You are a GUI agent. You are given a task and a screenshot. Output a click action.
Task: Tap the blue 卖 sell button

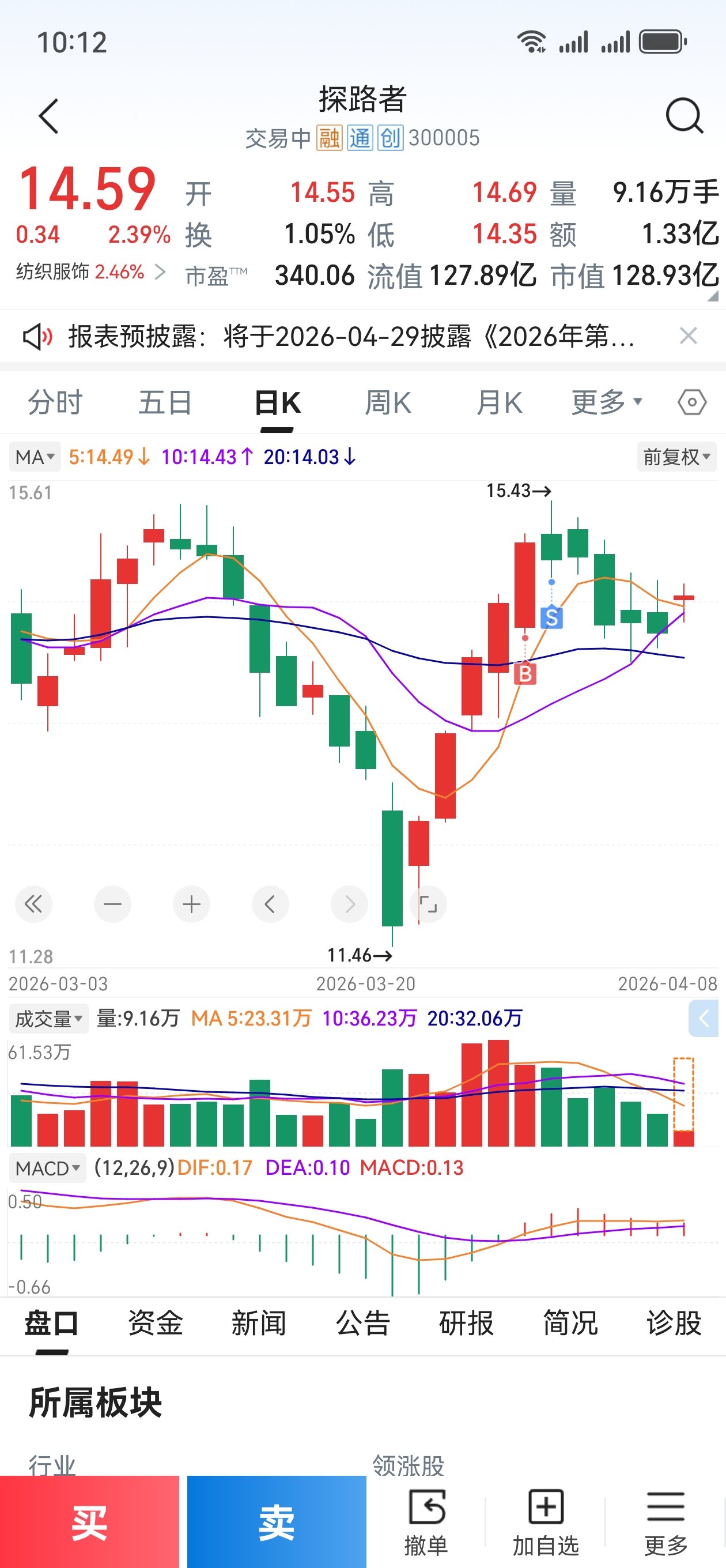276,1523
